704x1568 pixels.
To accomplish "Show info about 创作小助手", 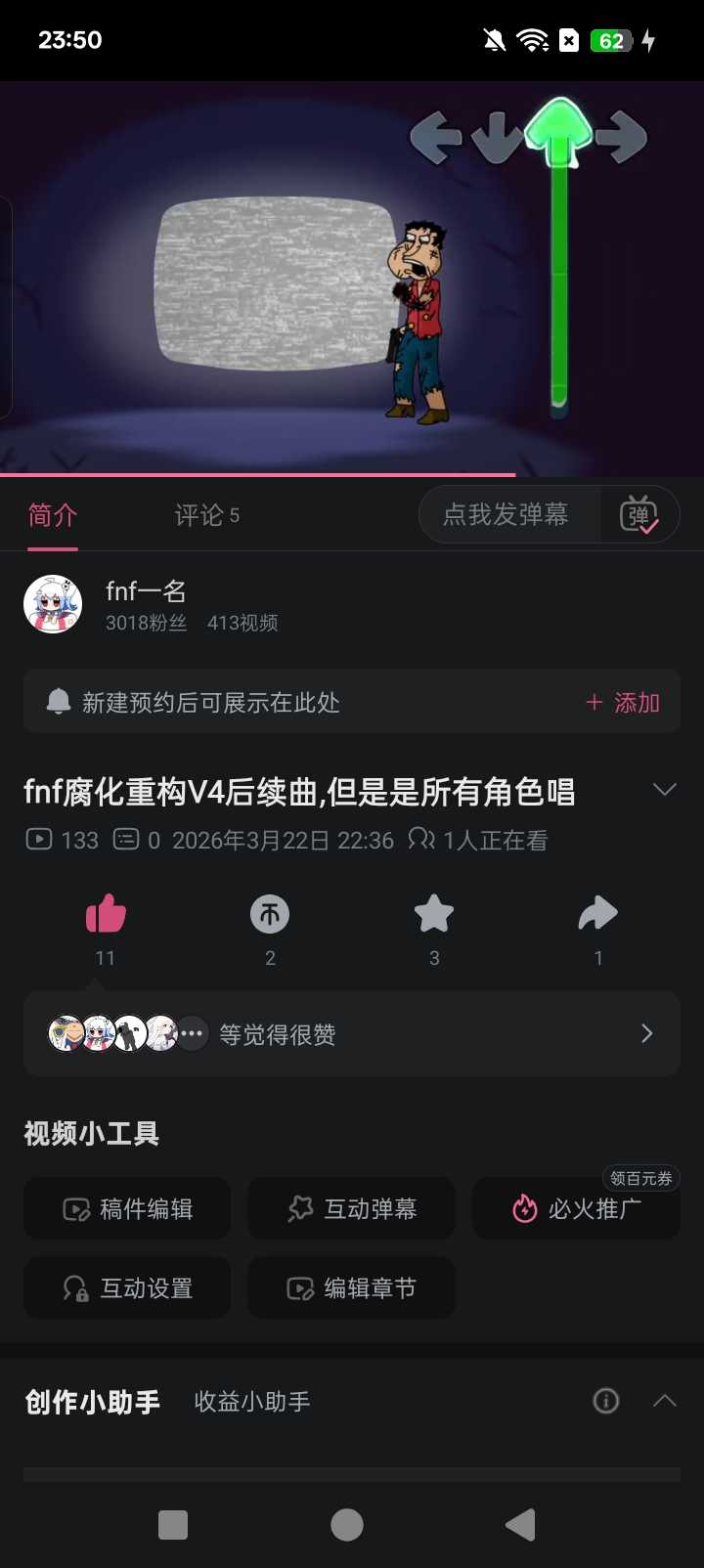I will pyautogui.click(x=606, y=1402).
